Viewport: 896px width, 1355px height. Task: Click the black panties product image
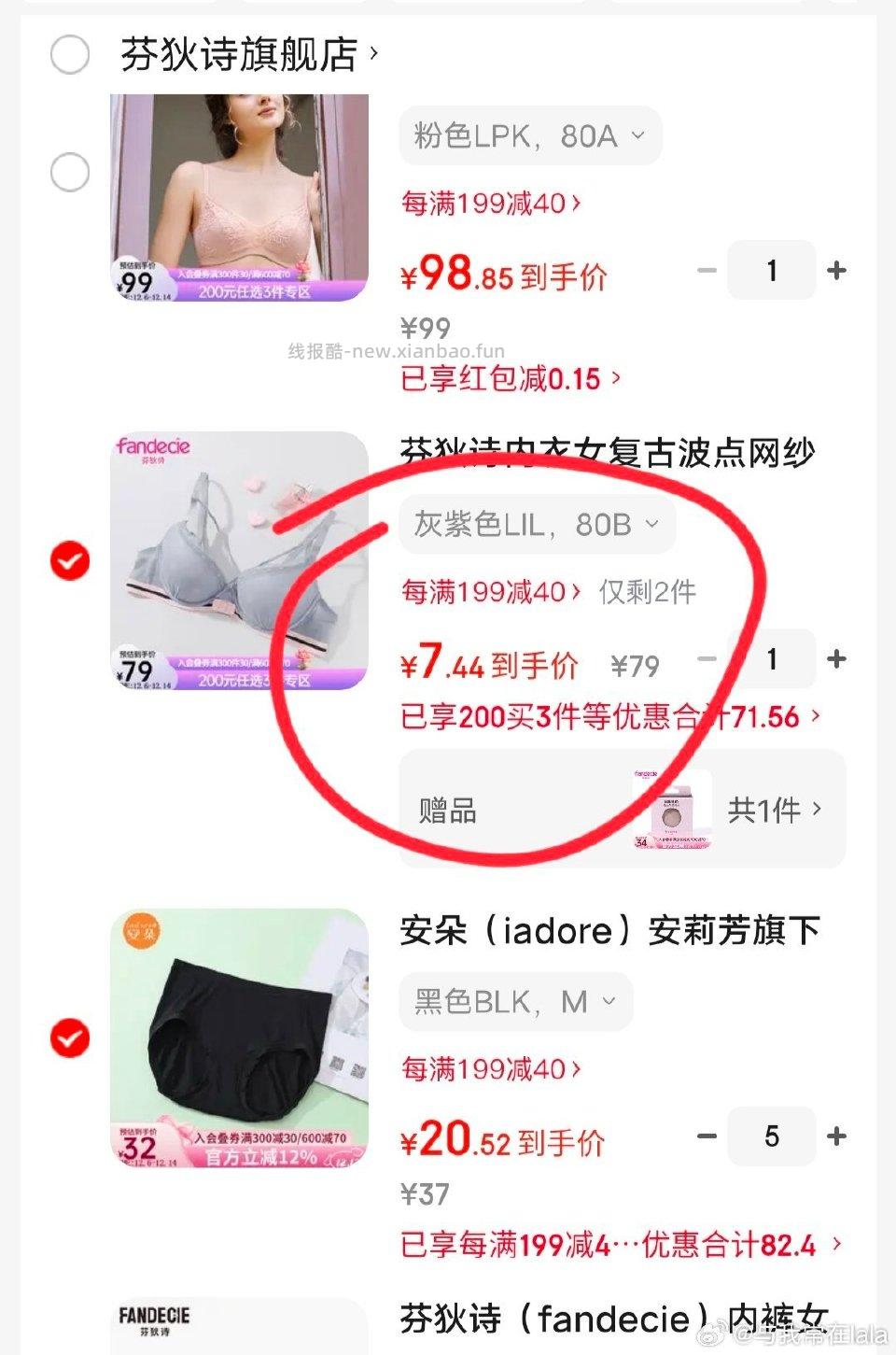click(236, 1037)
